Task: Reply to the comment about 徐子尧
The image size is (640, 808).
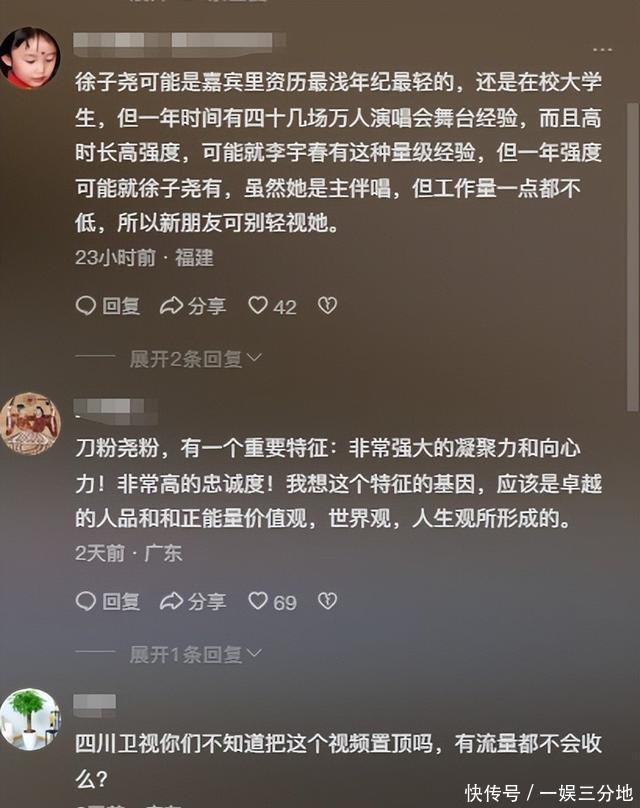Action: coord(108,306)
